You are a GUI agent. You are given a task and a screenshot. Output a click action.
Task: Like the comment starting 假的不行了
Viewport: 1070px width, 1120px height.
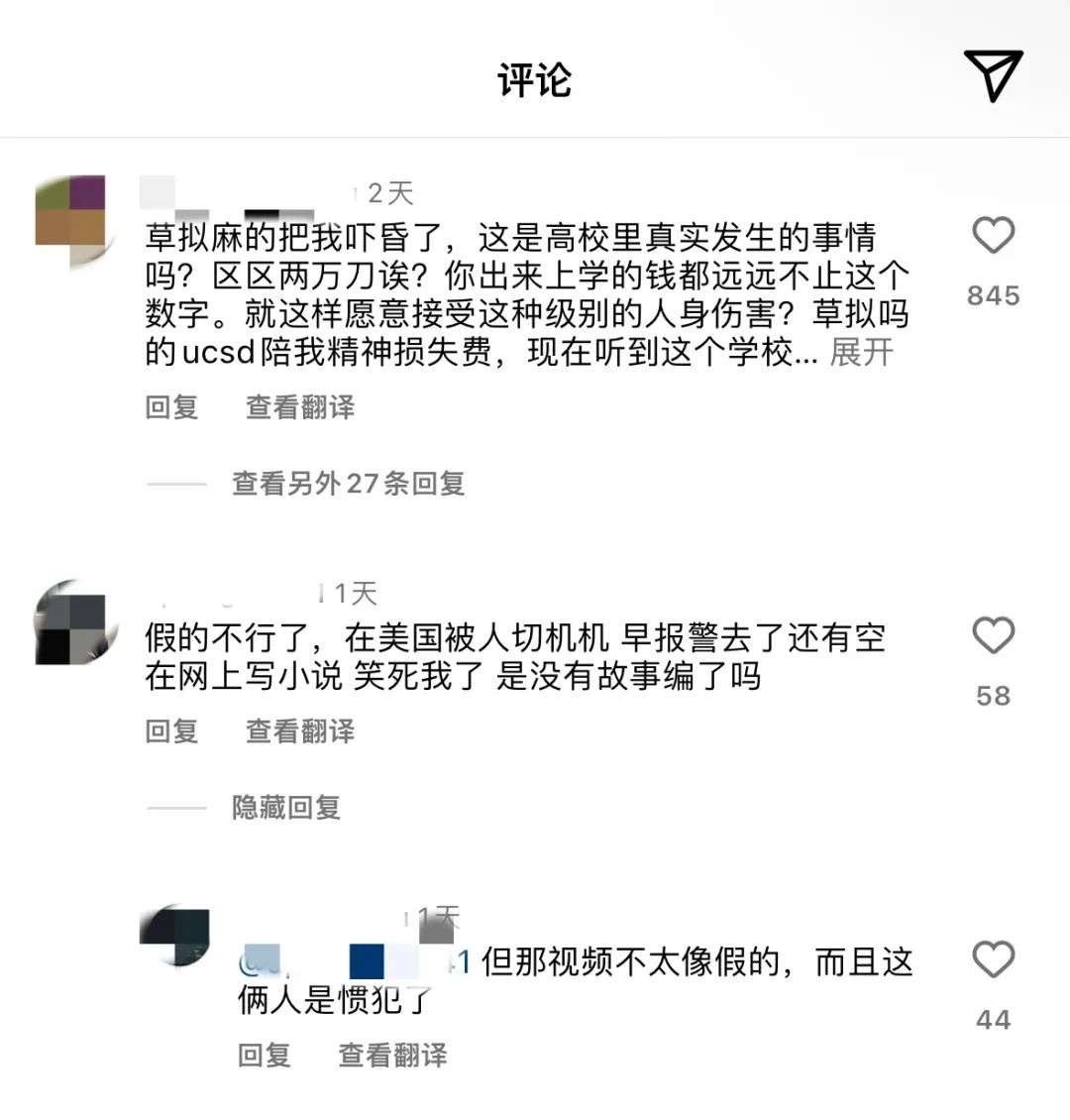[x=993, y=636]
